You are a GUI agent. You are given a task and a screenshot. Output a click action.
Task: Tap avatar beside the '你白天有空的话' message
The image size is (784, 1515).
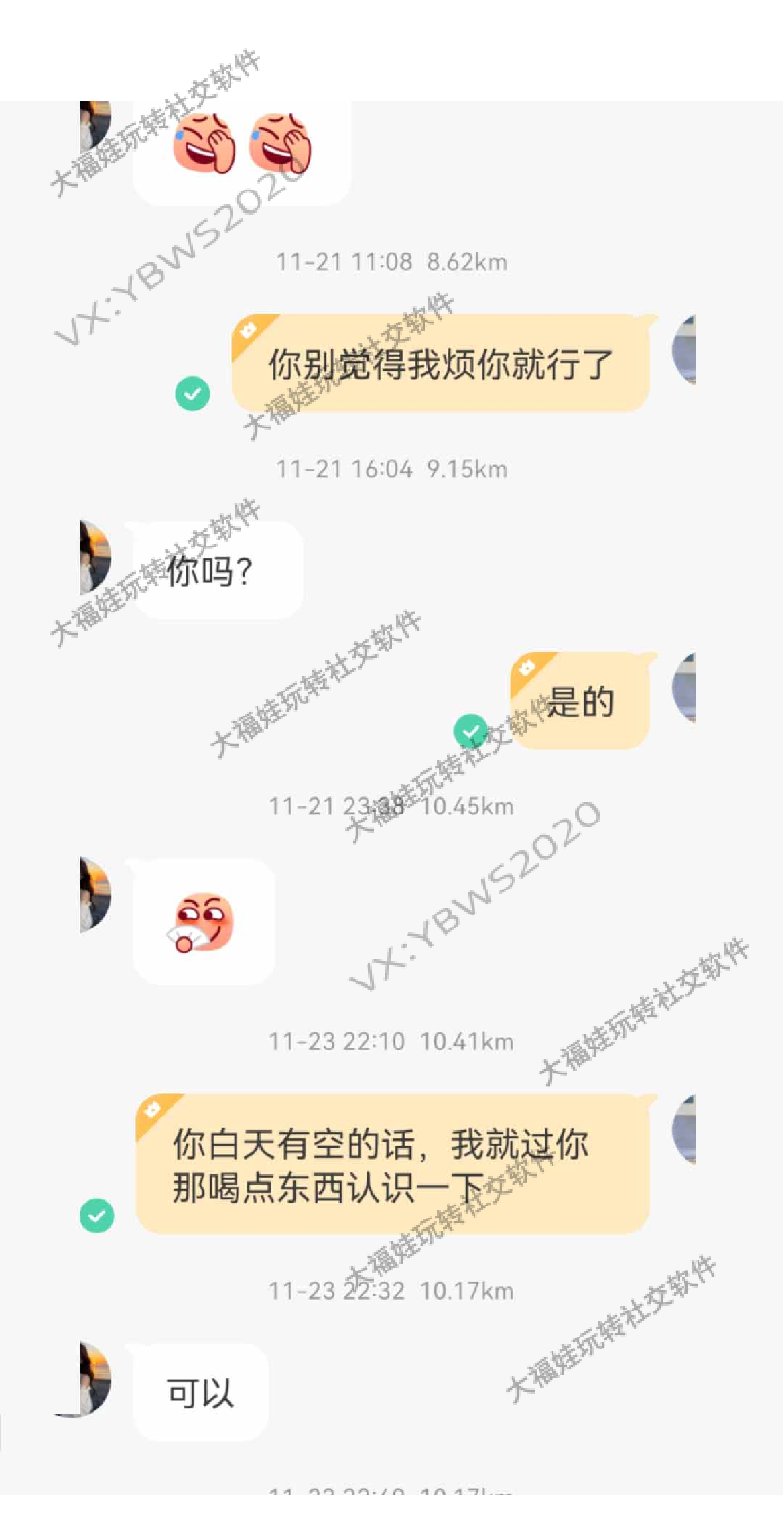(685, 1130)
